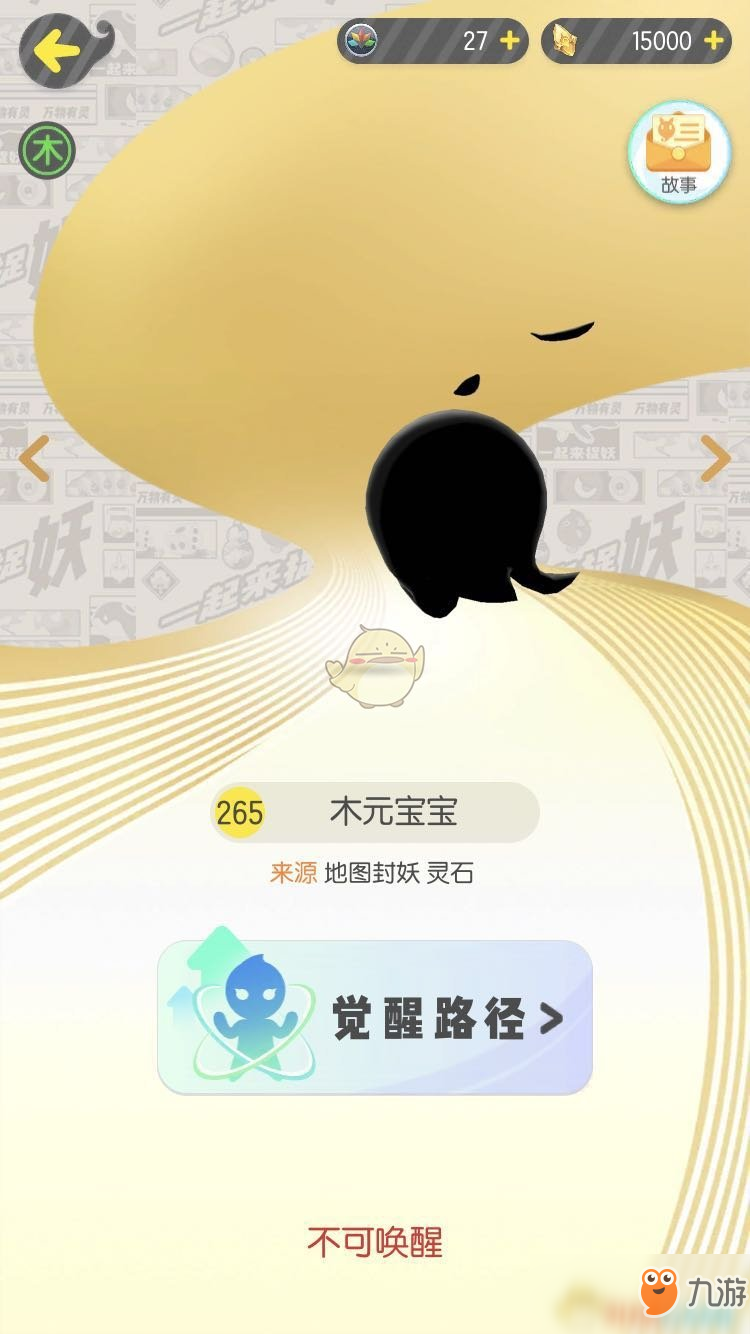Show the previous creature with left arrow

[x=34, y=459]
